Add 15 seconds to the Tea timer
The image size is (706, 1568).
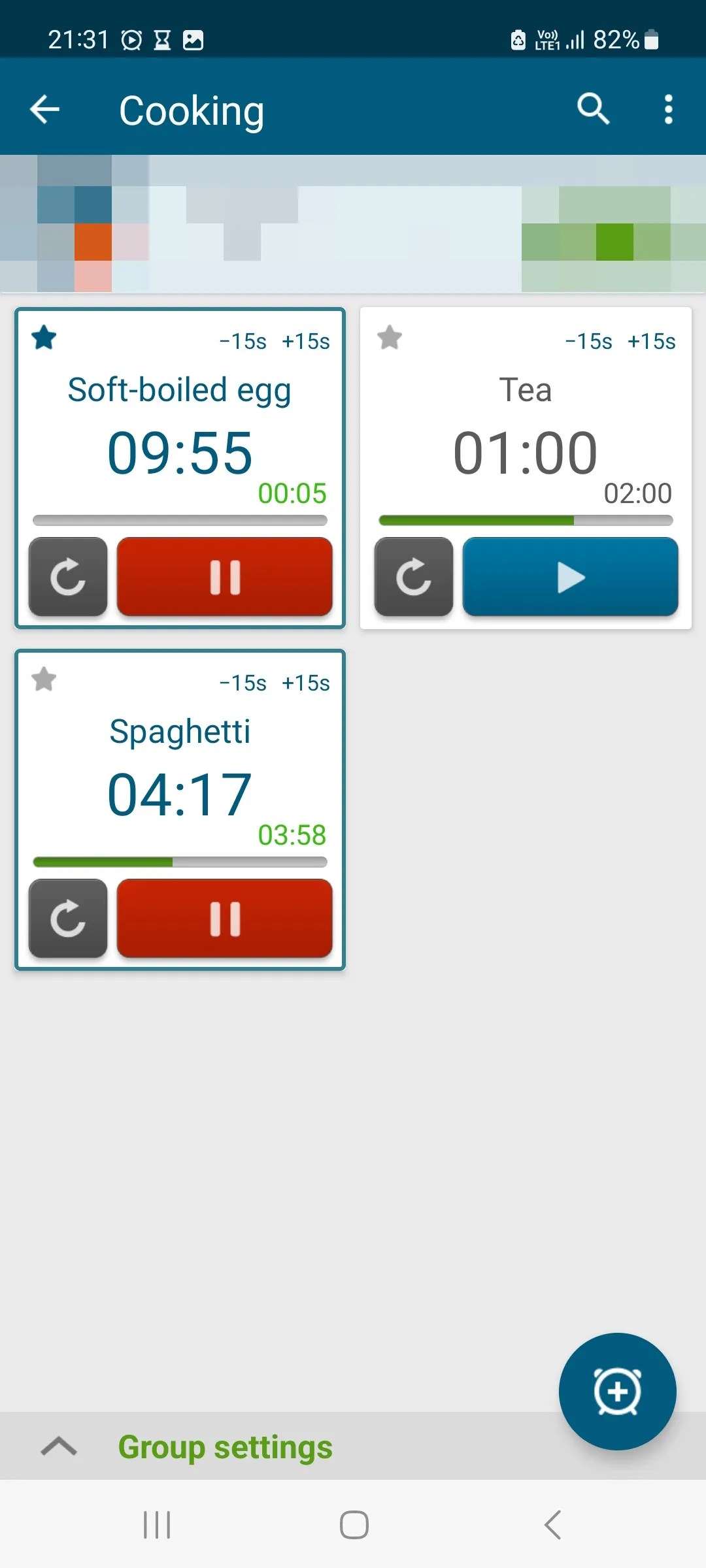pos(650,340)
